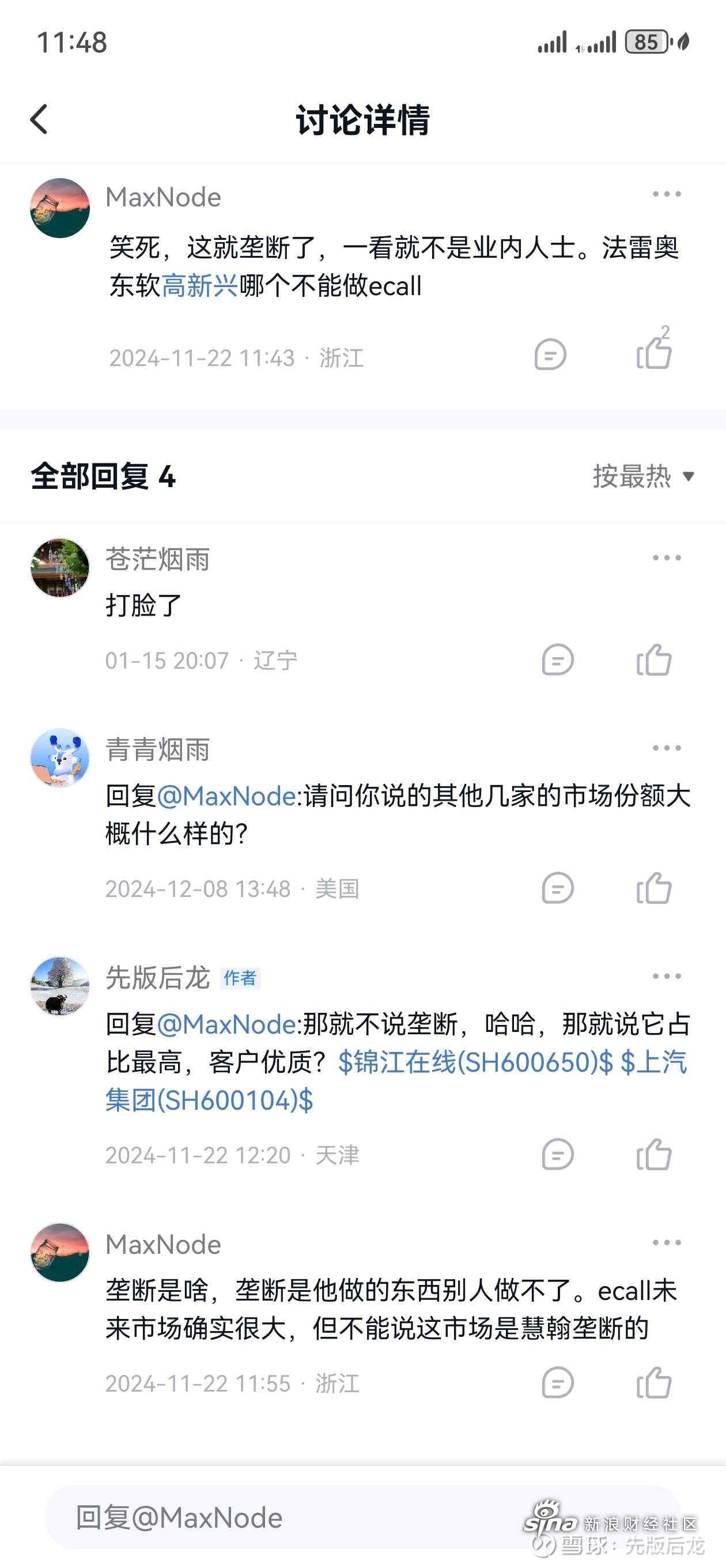Reply to MaxNode's 垄断是啥 comment
726x1568 pixels.
(557, 1383)
